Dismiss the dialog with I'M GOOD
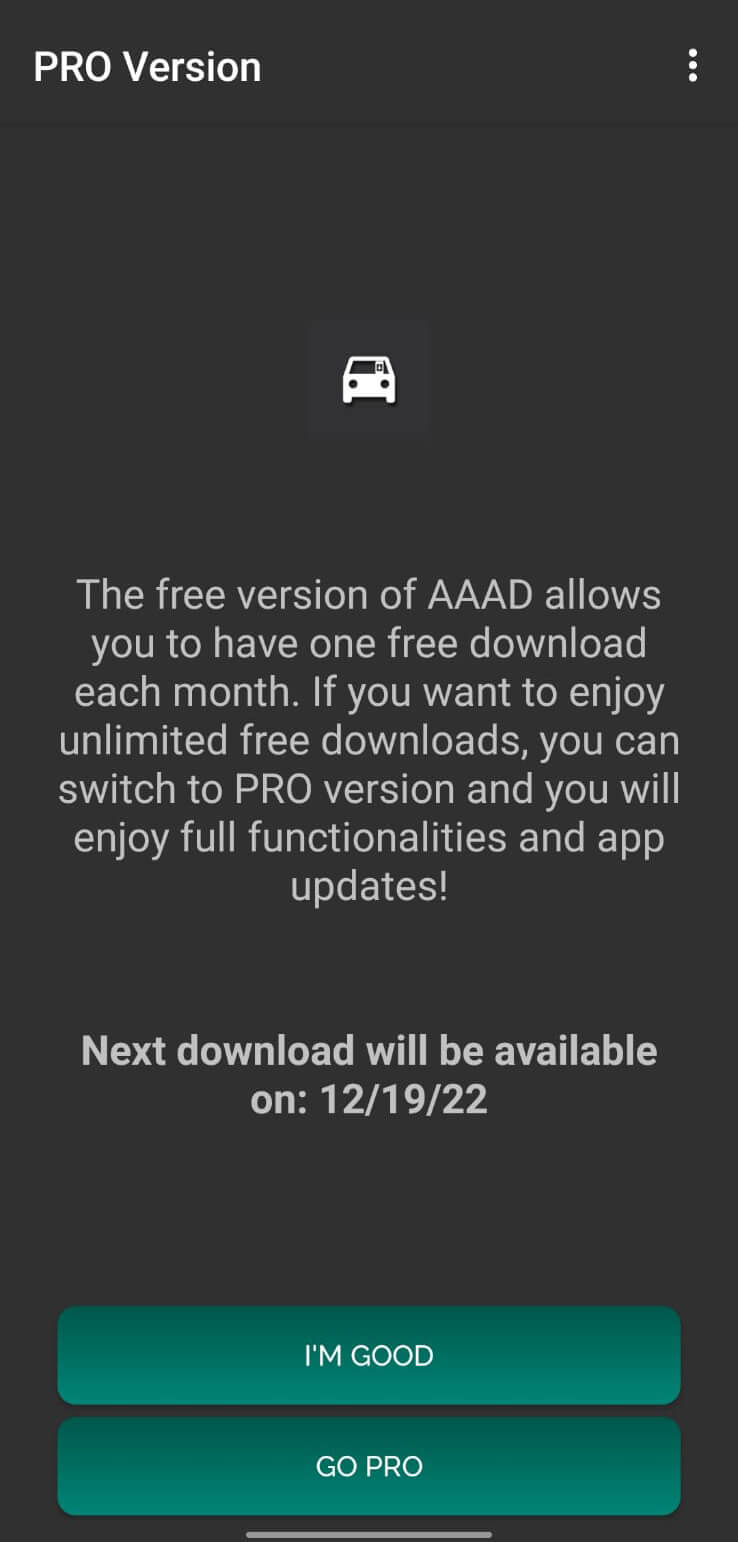This screenshot has width=738, height=1542. [x=369, y=1355]
